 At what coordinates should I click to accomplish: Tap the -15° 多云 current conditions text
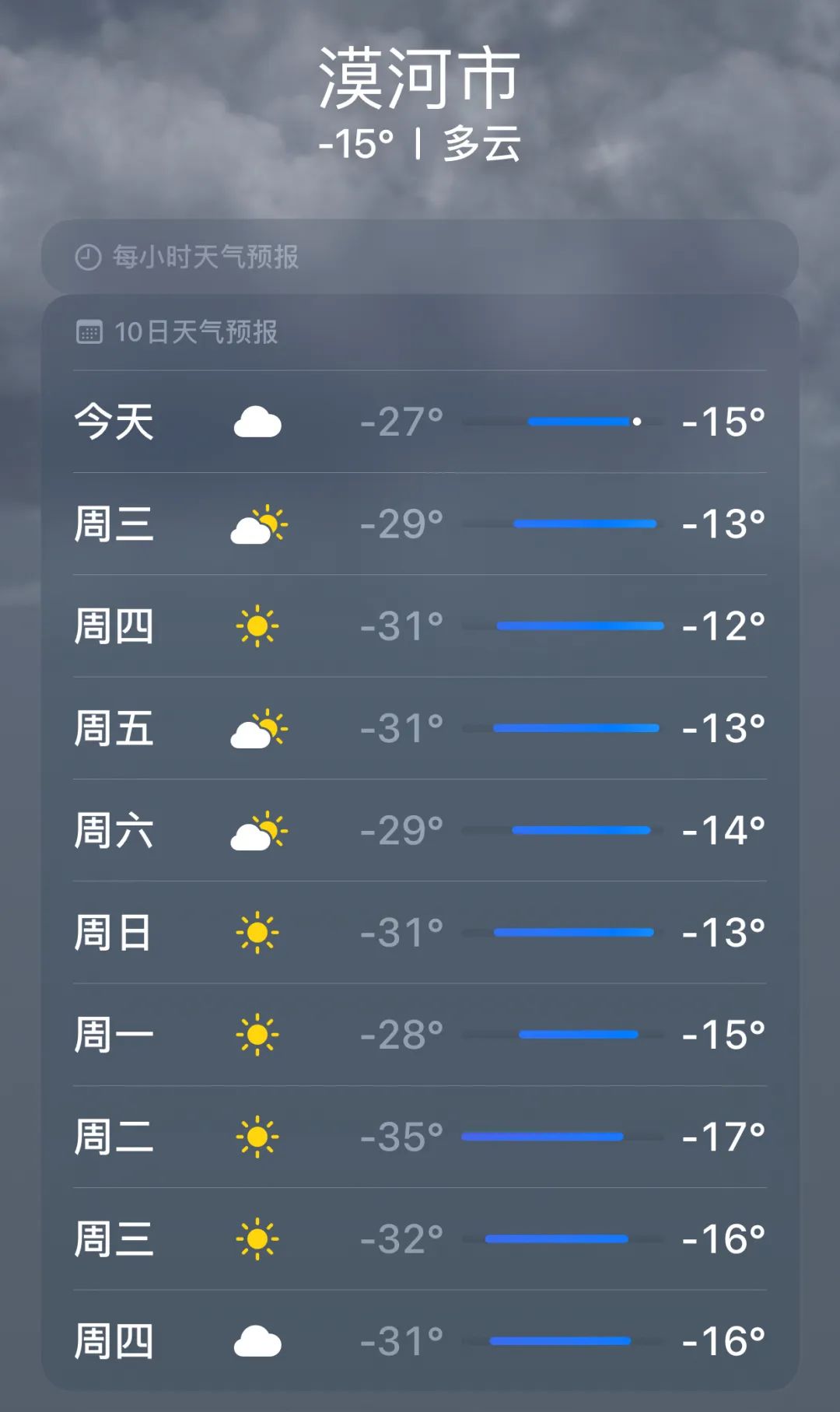[x=420, y=146]
